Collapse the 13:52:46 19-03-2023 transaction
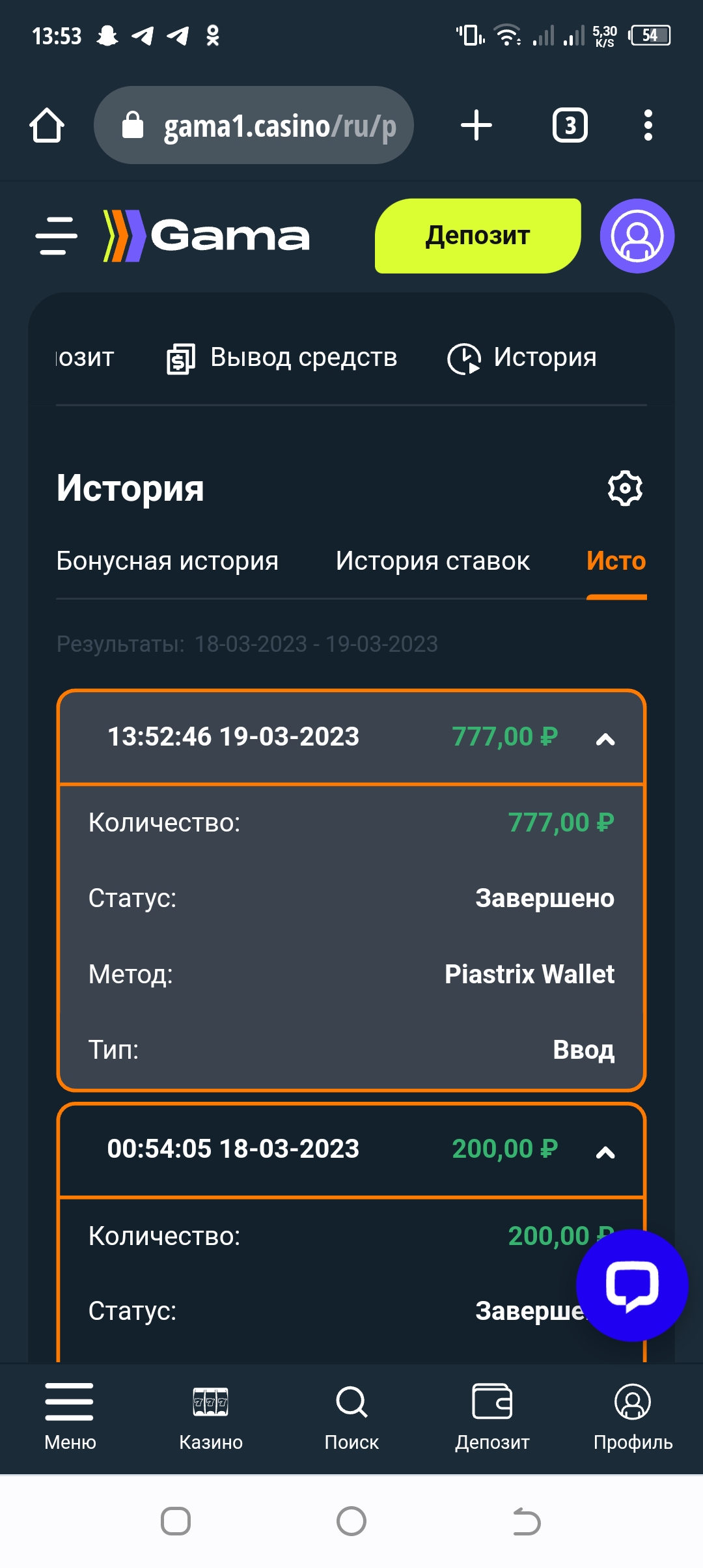Viewport: 703px width, 1568px height. [x=605, y=738]
